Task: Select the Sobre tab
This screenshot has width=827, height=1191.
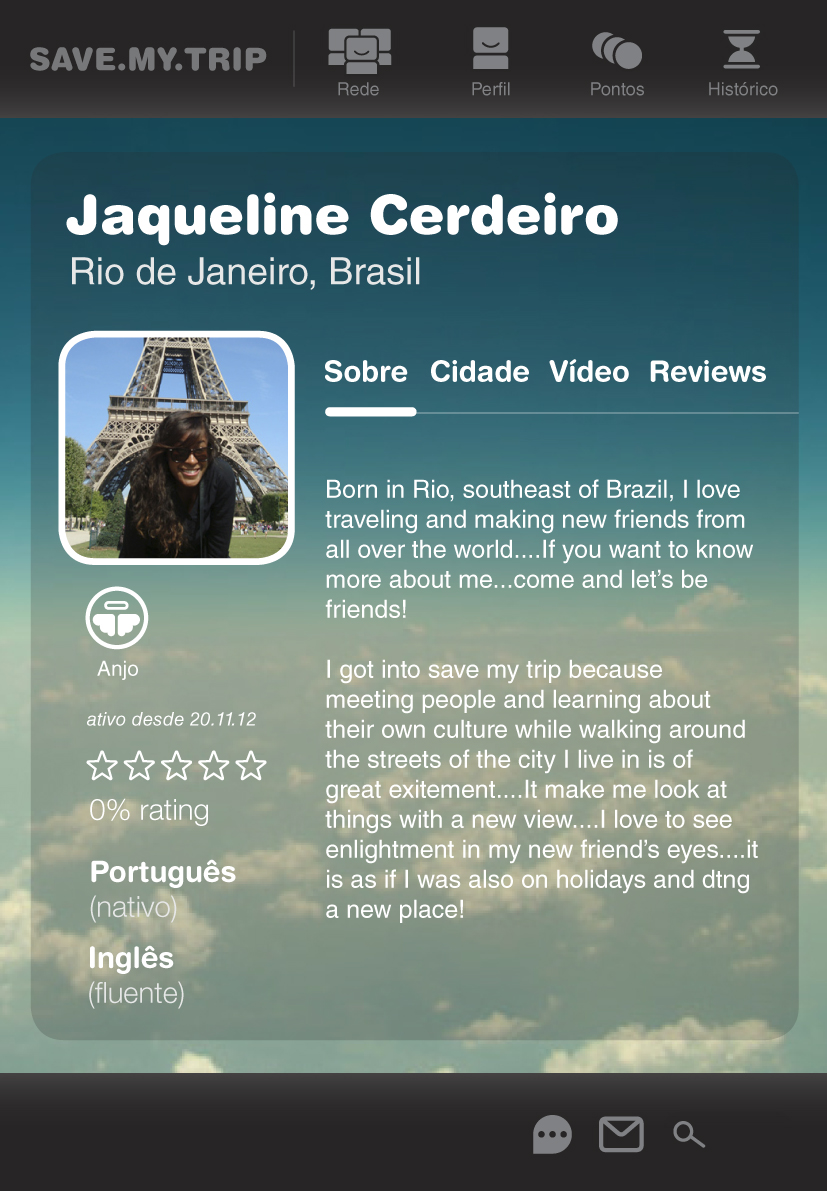Action: coord(366,372)
